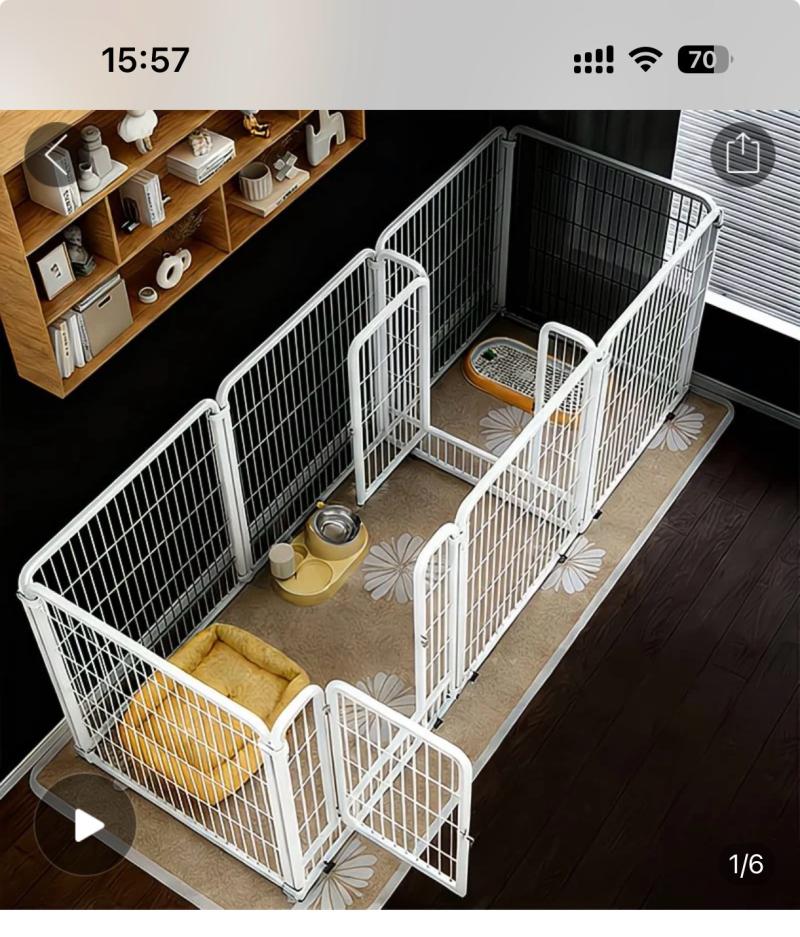Share this product listing
Viewport: 800px width, 937px height.
(x=742, y=154)
